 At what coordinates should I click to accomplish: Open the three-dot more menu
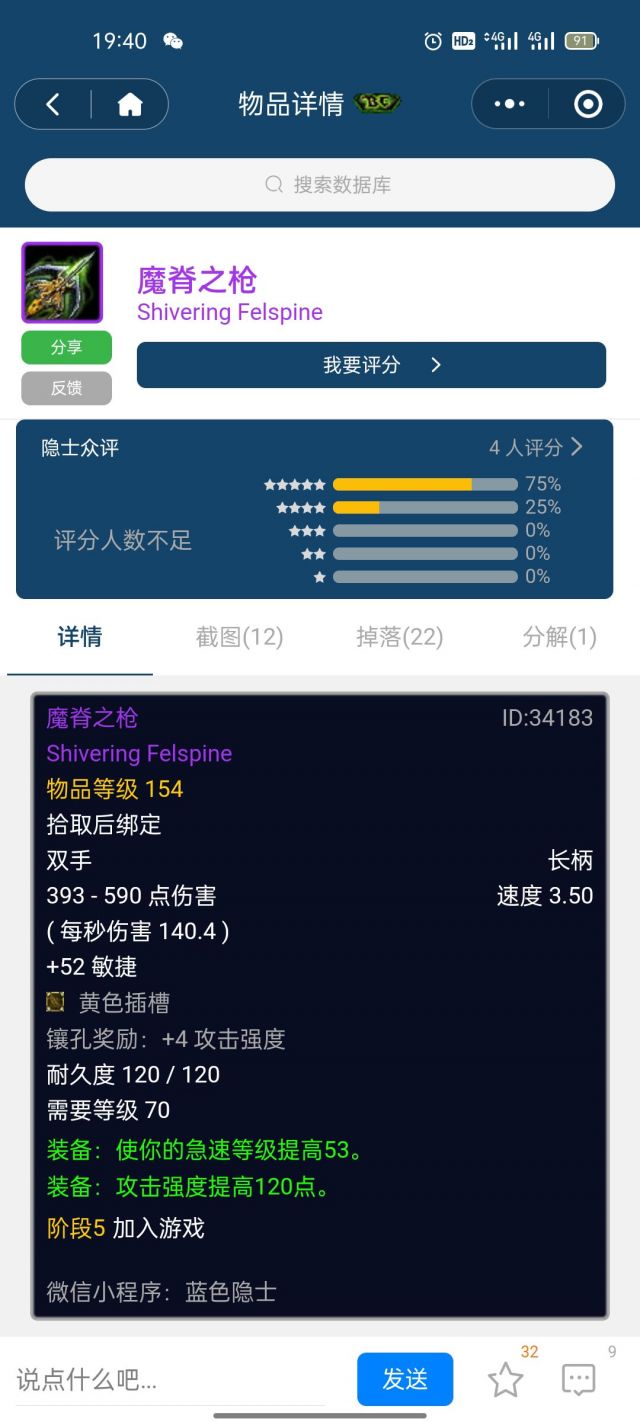click(x=509, y=104)
